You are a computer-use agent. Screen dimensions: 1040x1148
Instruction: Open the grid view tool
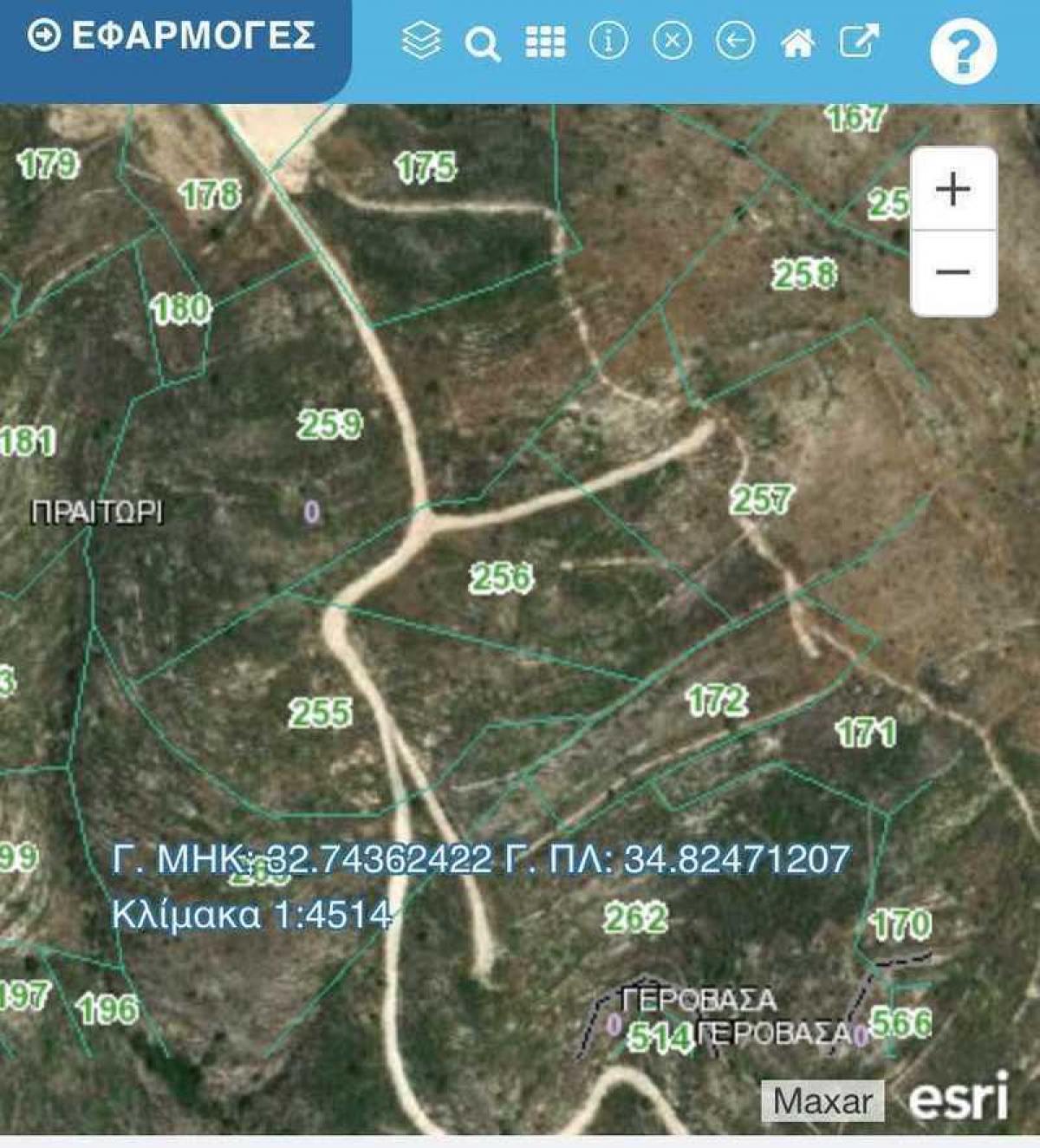click(545, 42)
